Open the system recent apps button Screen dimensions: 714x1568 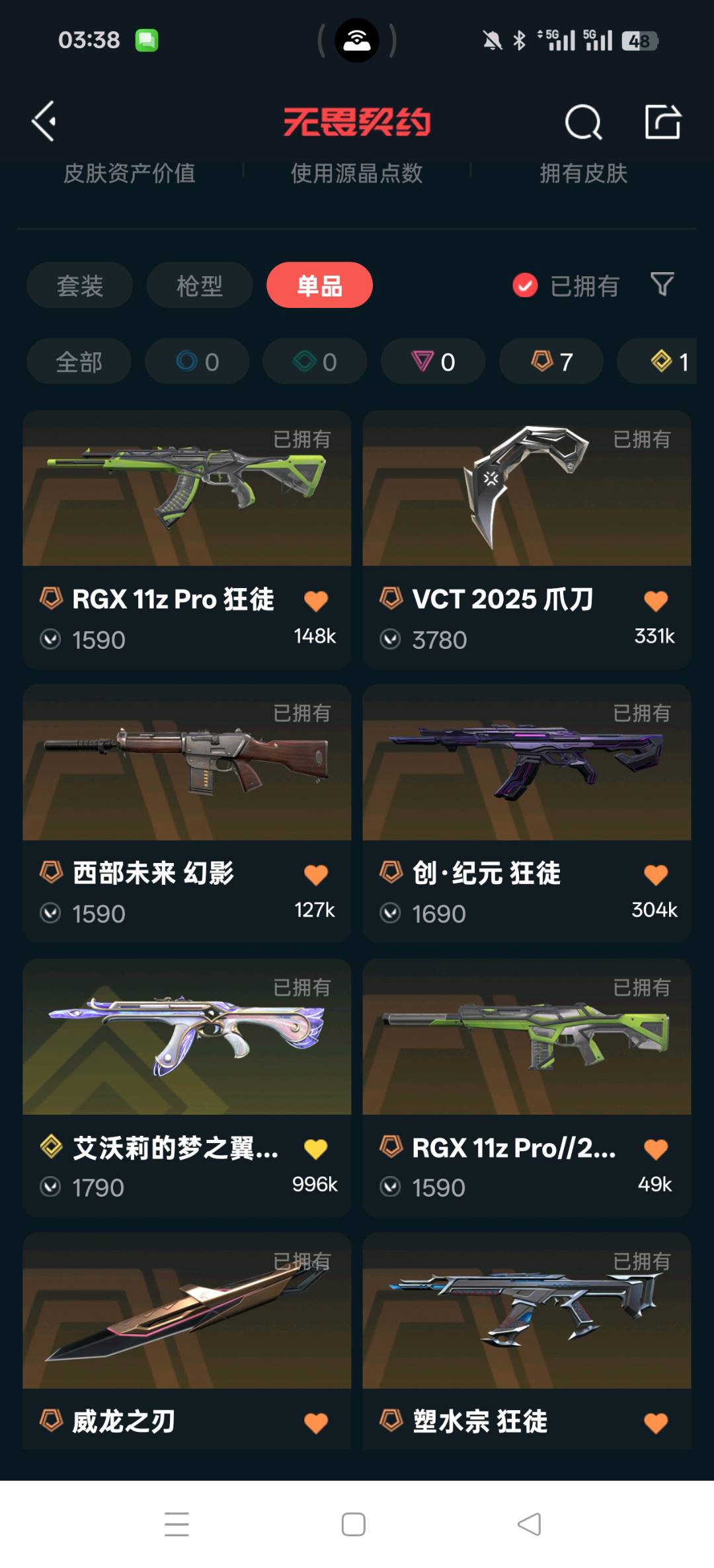177,1524
